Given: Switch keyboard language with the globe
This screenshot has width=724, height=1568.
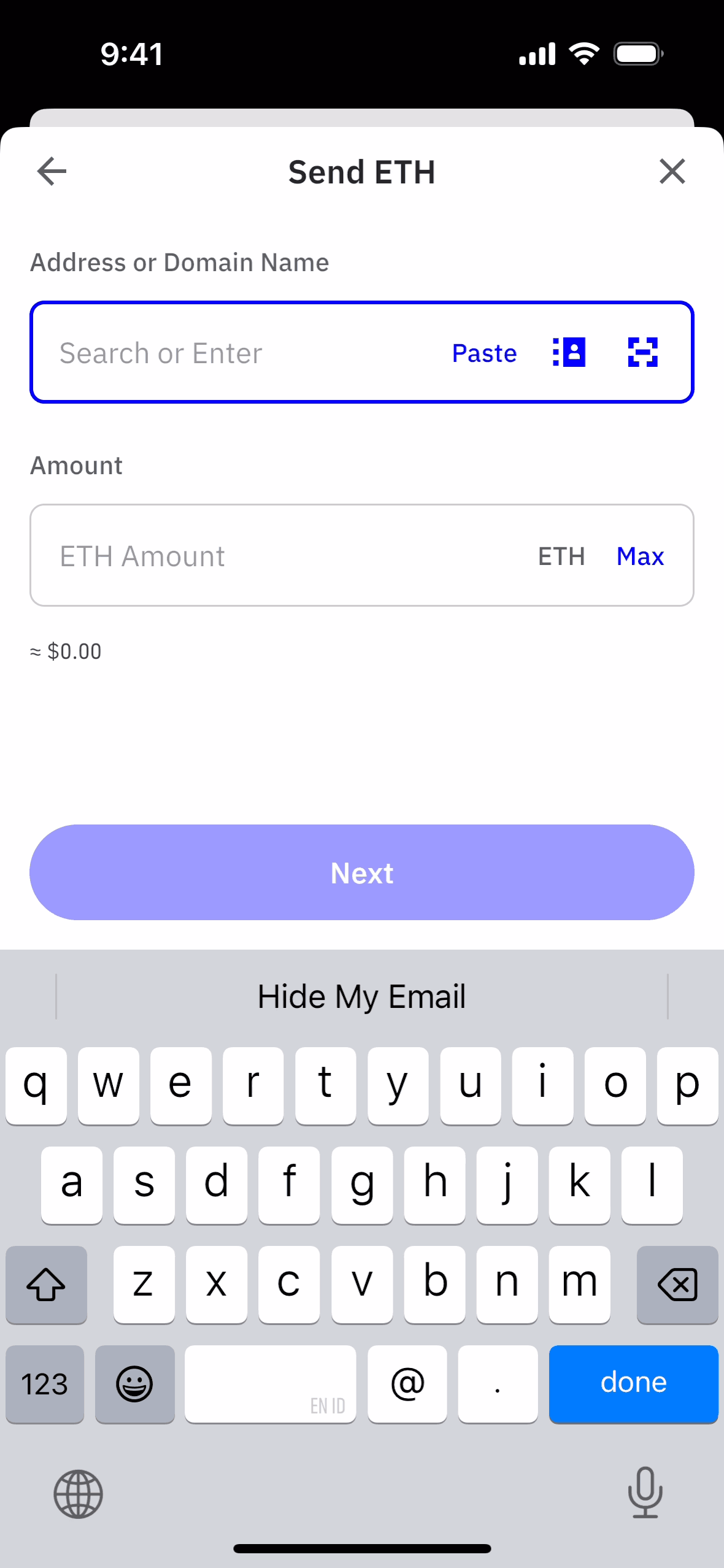Looking at the screenshot, I should coord(78,1493).
